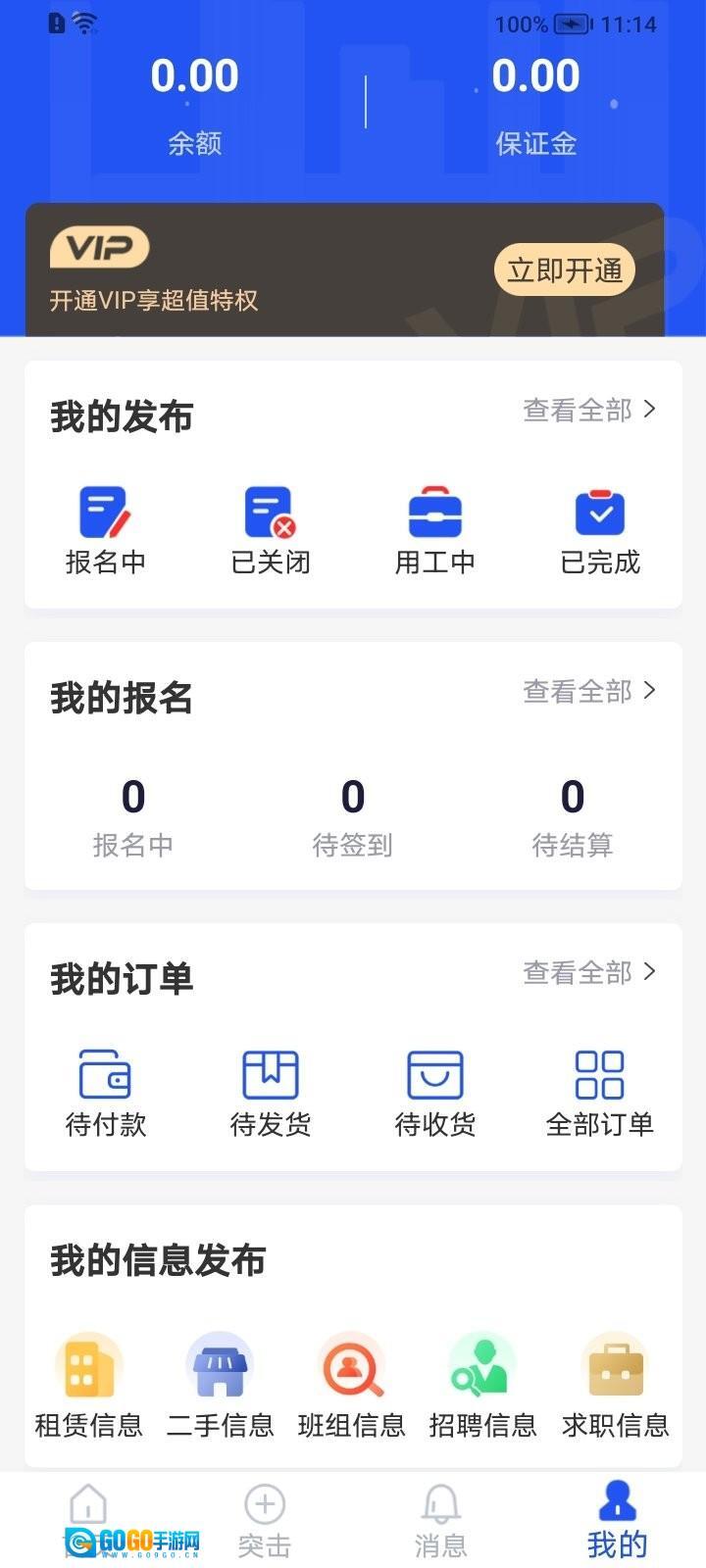The image size is (706, 1568).
Task: Open 租赁信息
Action: (89, 1384)
